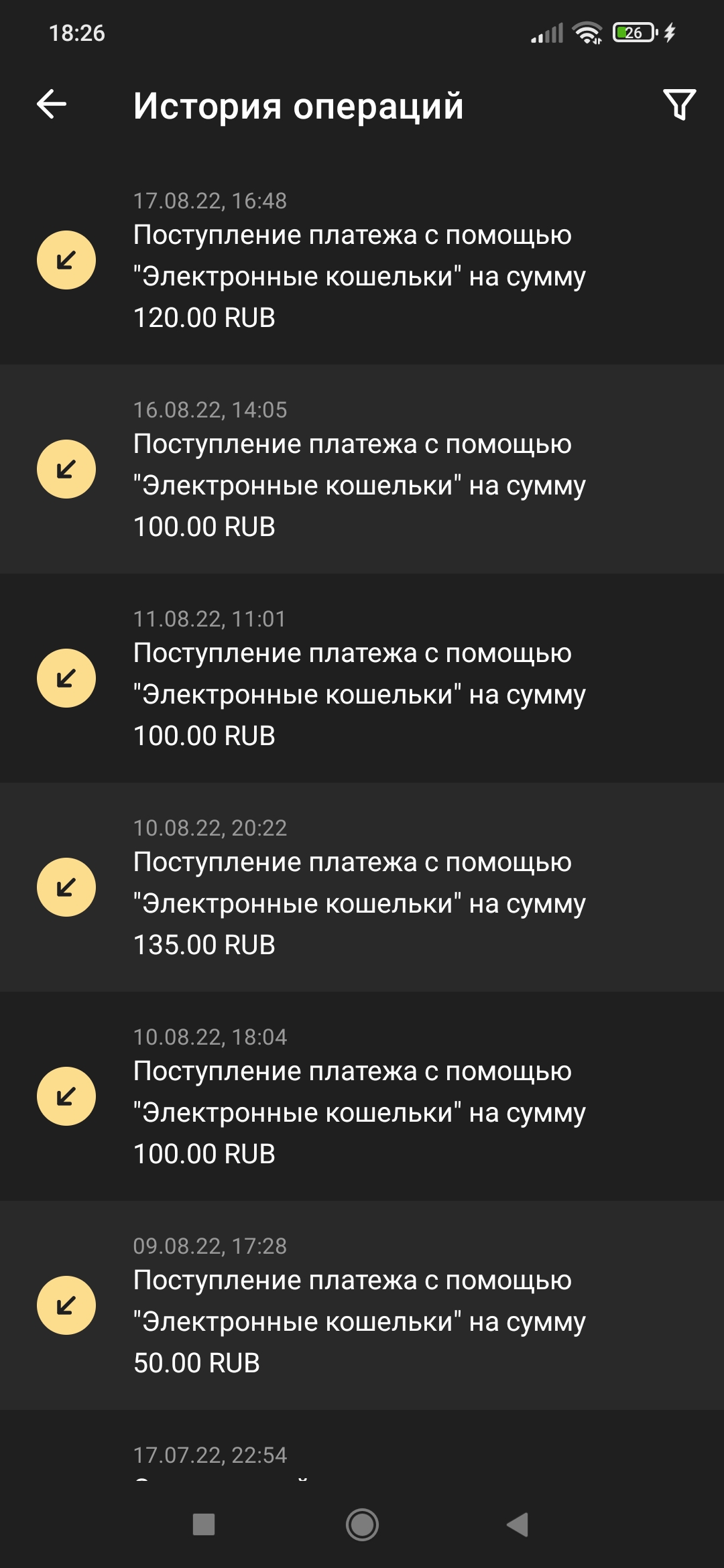The height and width of the screenshot is (1568, 724).
Task: Open the operations filter
Action: coord(679,105)
